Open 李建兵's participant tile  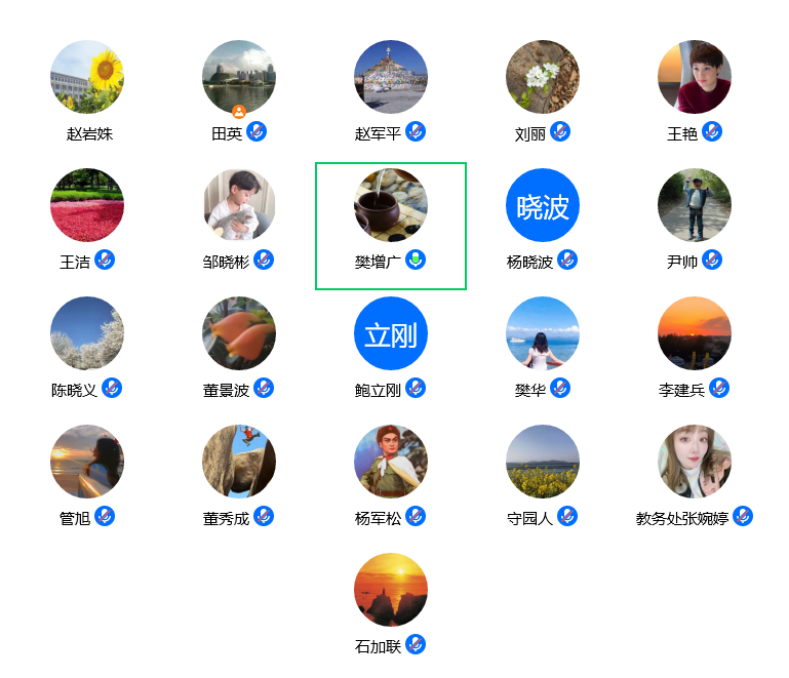tap(695, 333)
